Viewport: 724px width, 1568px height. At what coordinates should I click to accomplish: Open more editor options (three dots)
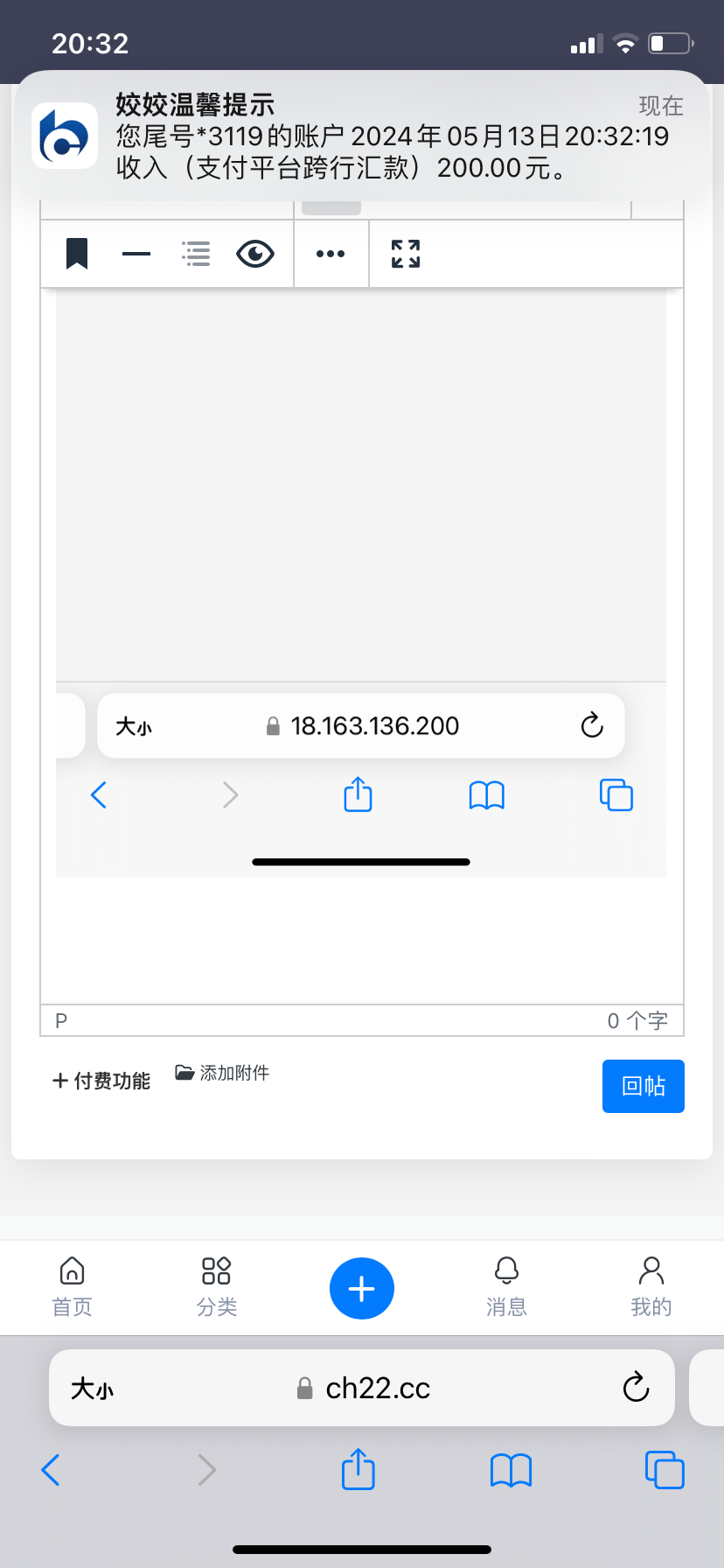[331, 254]
